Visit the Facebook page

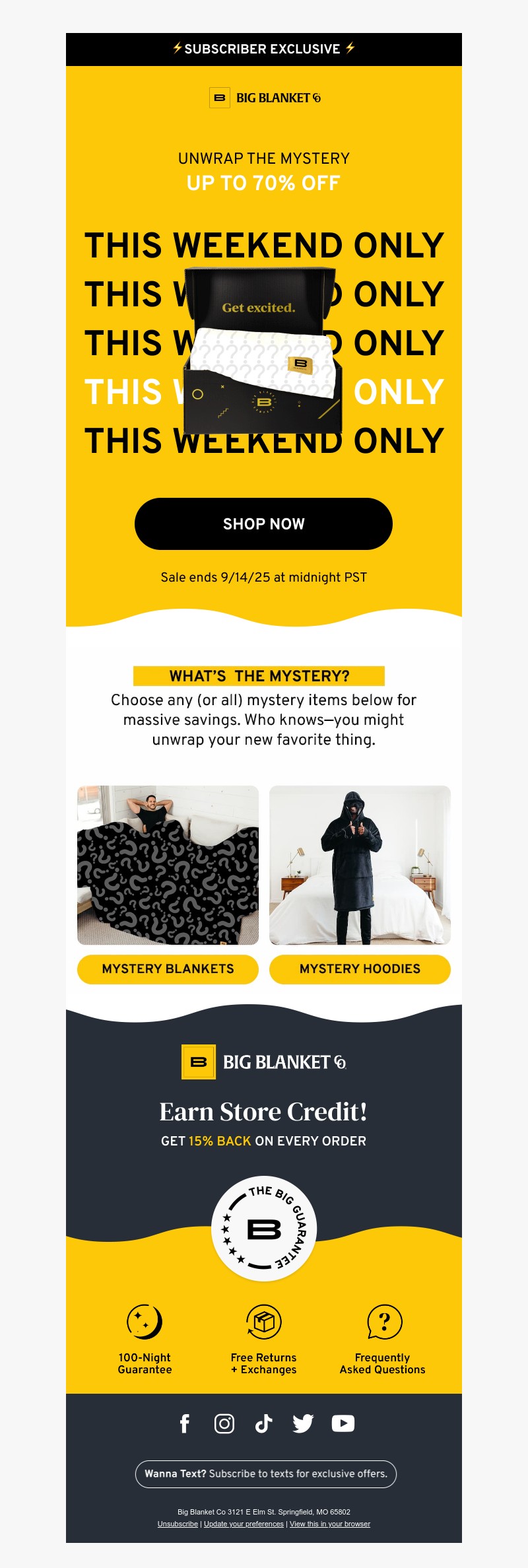tap(185, 1423)
